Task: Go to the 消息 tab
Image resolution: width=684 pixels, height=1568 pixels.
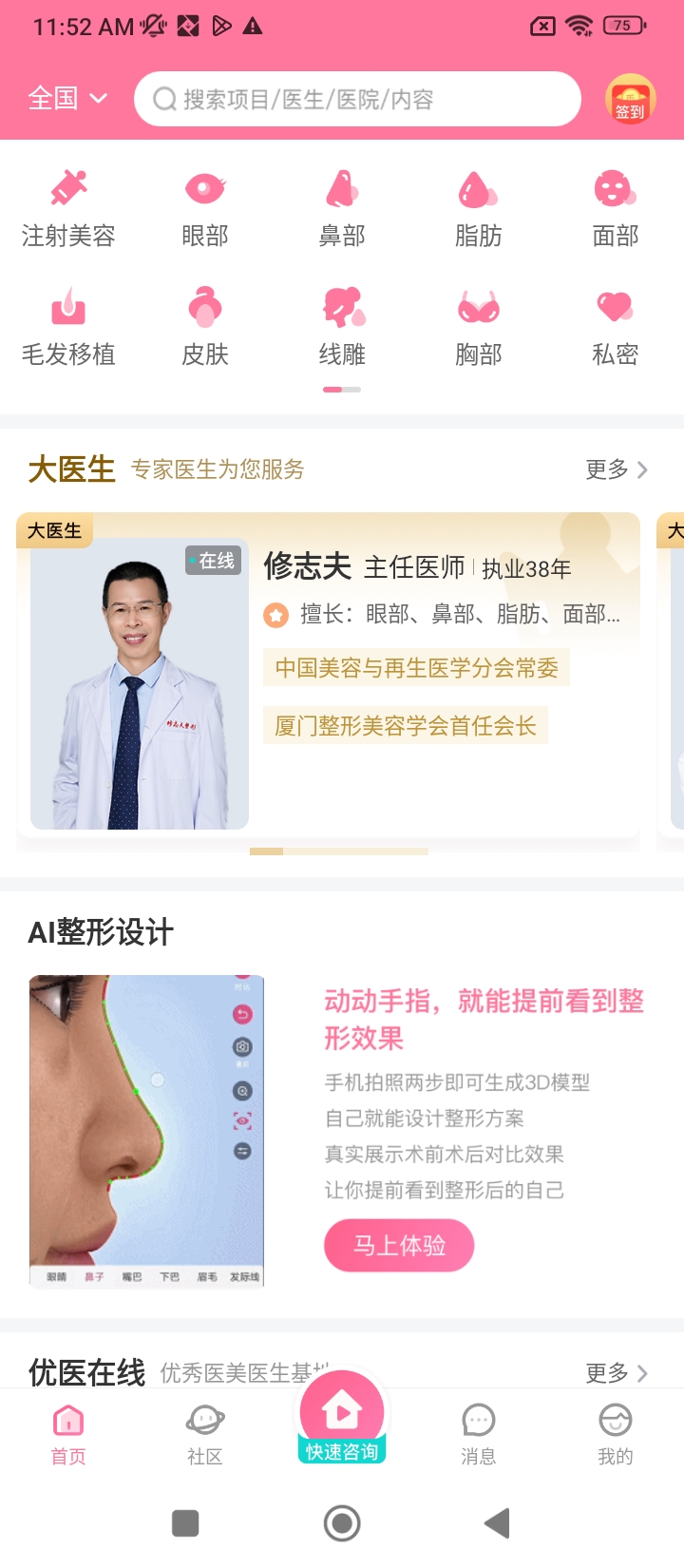Action: click(x=479, y=1433)
